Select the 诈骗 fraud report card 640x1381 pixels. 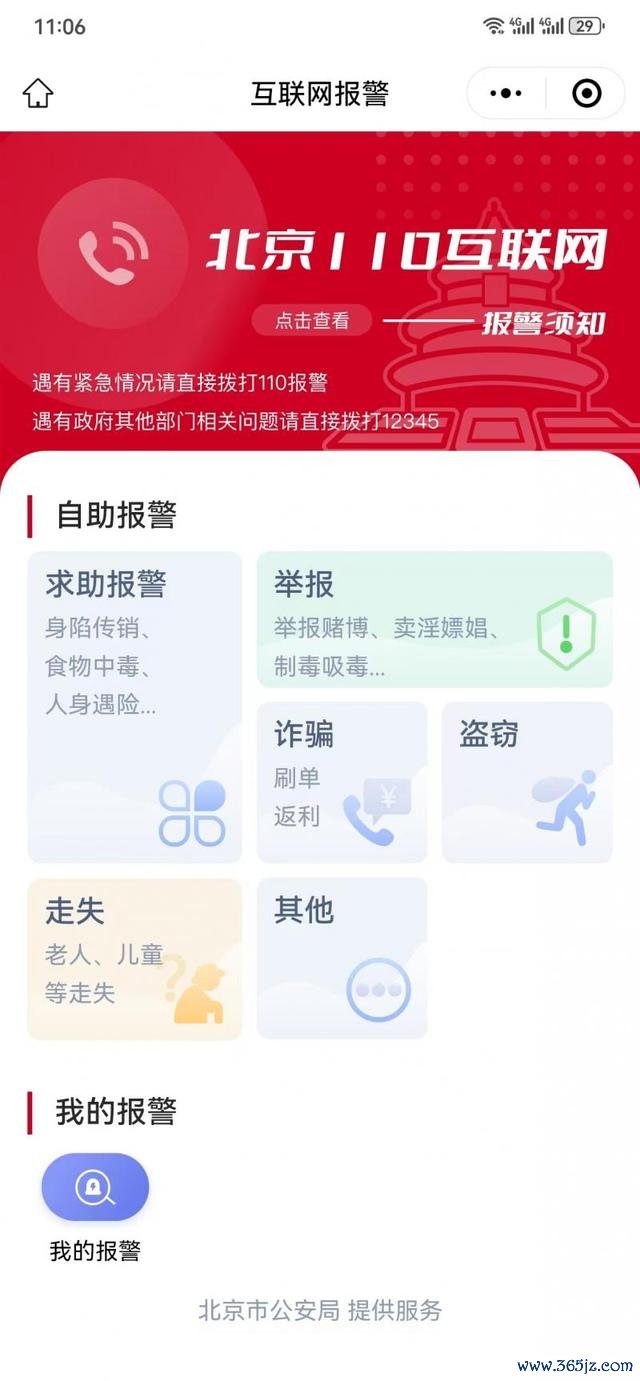[341, 781]
